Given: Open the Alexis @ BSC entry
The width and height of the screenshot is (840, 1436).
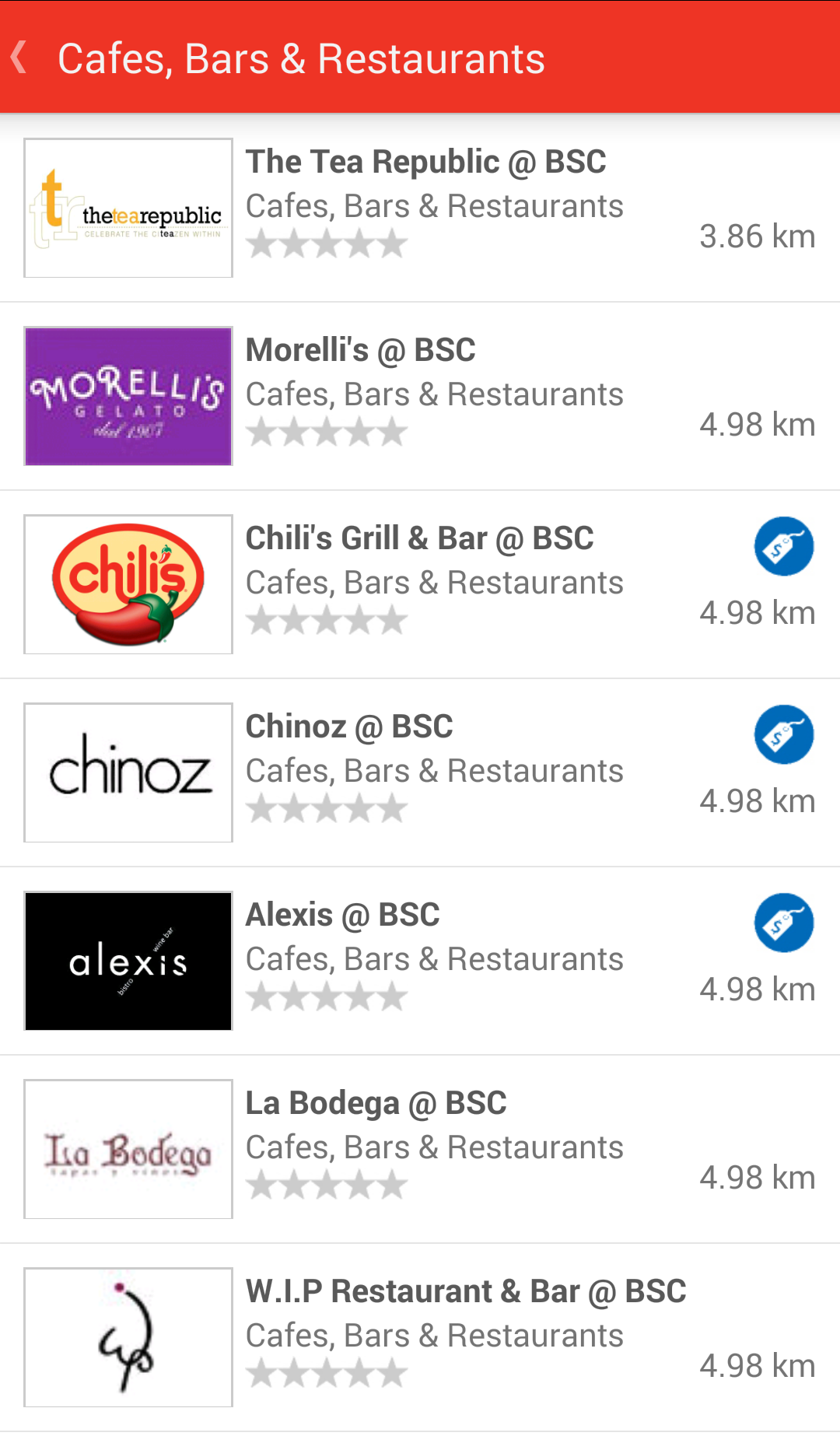Looking at the screenshot, I should tap(342, 916).
